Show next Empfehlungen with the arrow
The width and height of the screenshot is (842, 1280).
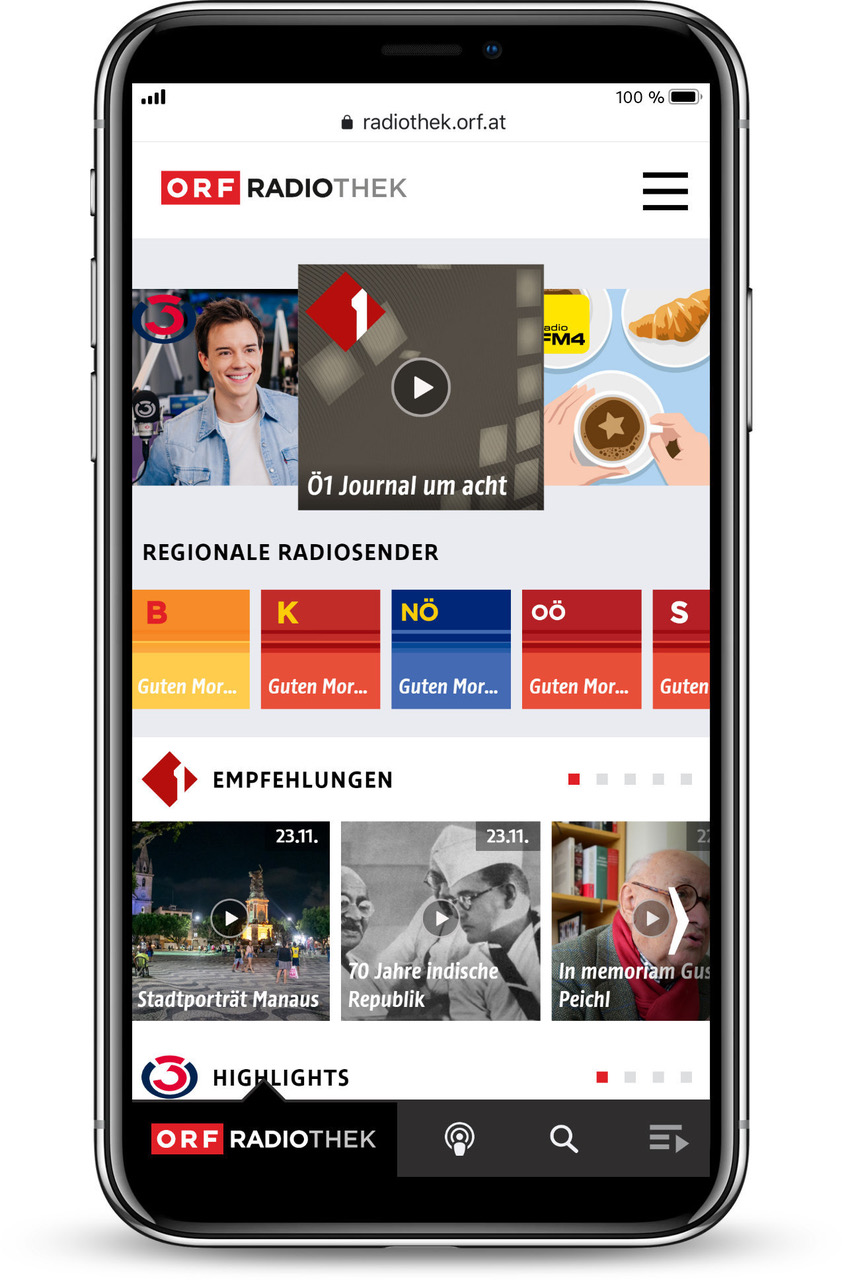click(x=679, y=919)
